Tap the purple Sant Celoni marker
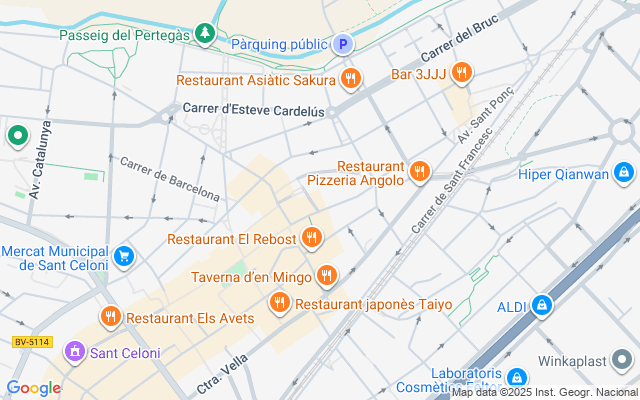The height and width of the screenshot is (400, 640). pyautogui.click(x=74, y=352)
